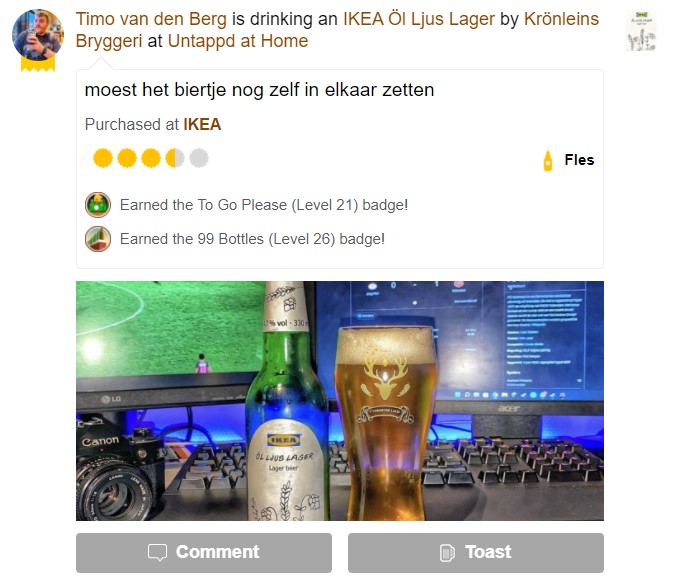Open the check-in photo
Screen dimensions: 681x585
tap(339, 400)
